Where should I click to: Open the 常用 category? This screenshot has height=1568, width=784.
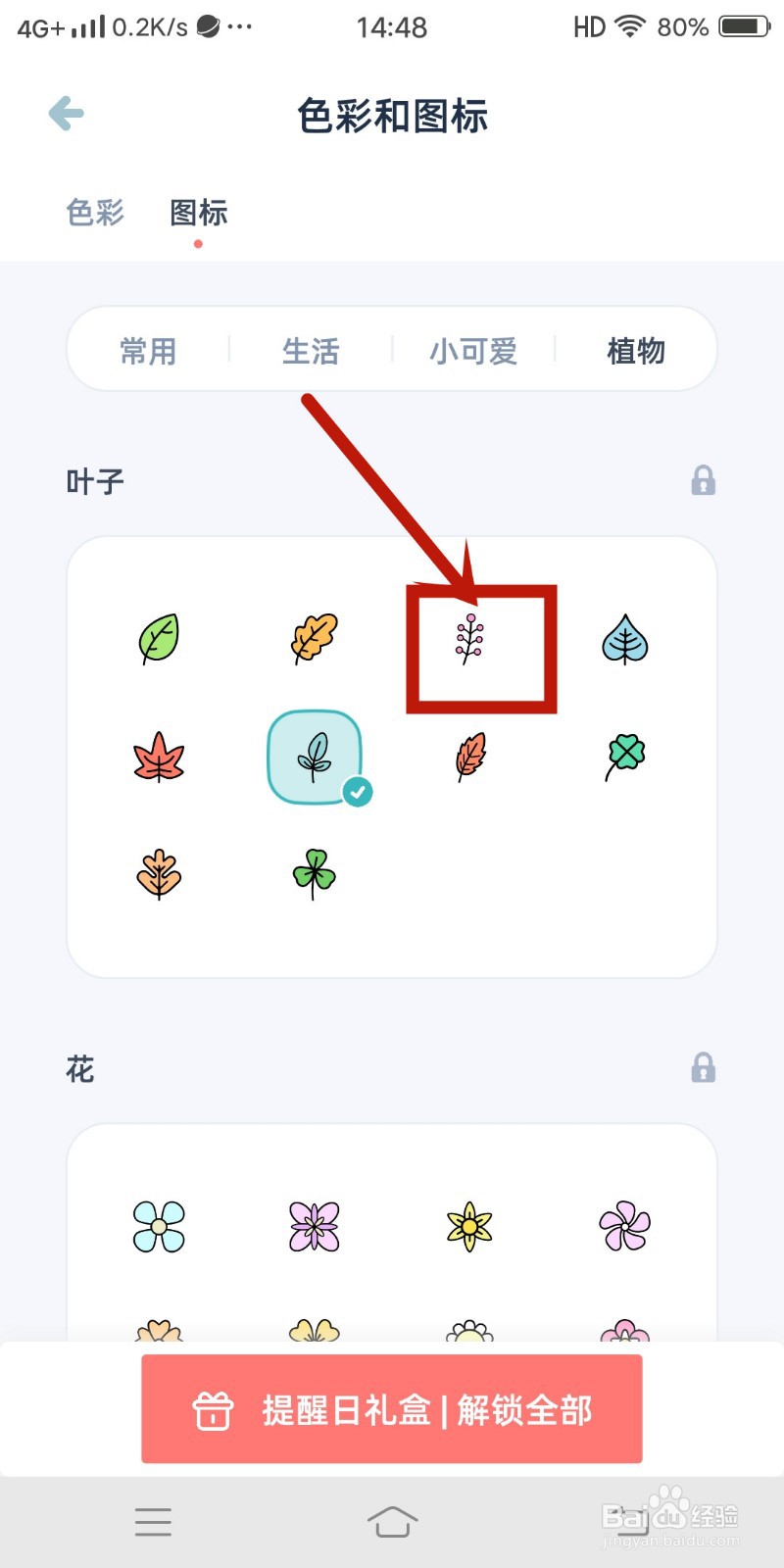[147, 350]
